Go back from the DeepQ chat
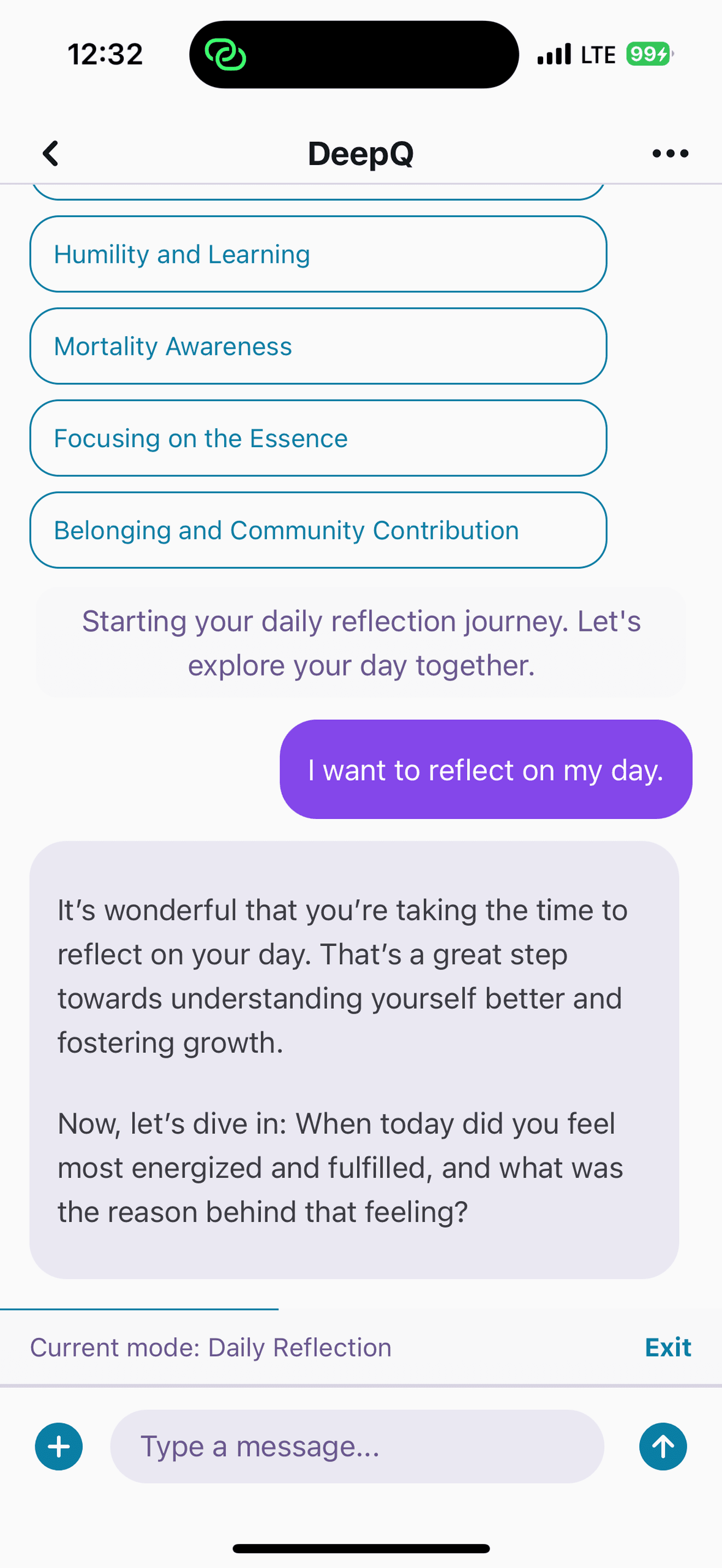722x1568 pixels. pyautogui.click(x=50, y=154)
